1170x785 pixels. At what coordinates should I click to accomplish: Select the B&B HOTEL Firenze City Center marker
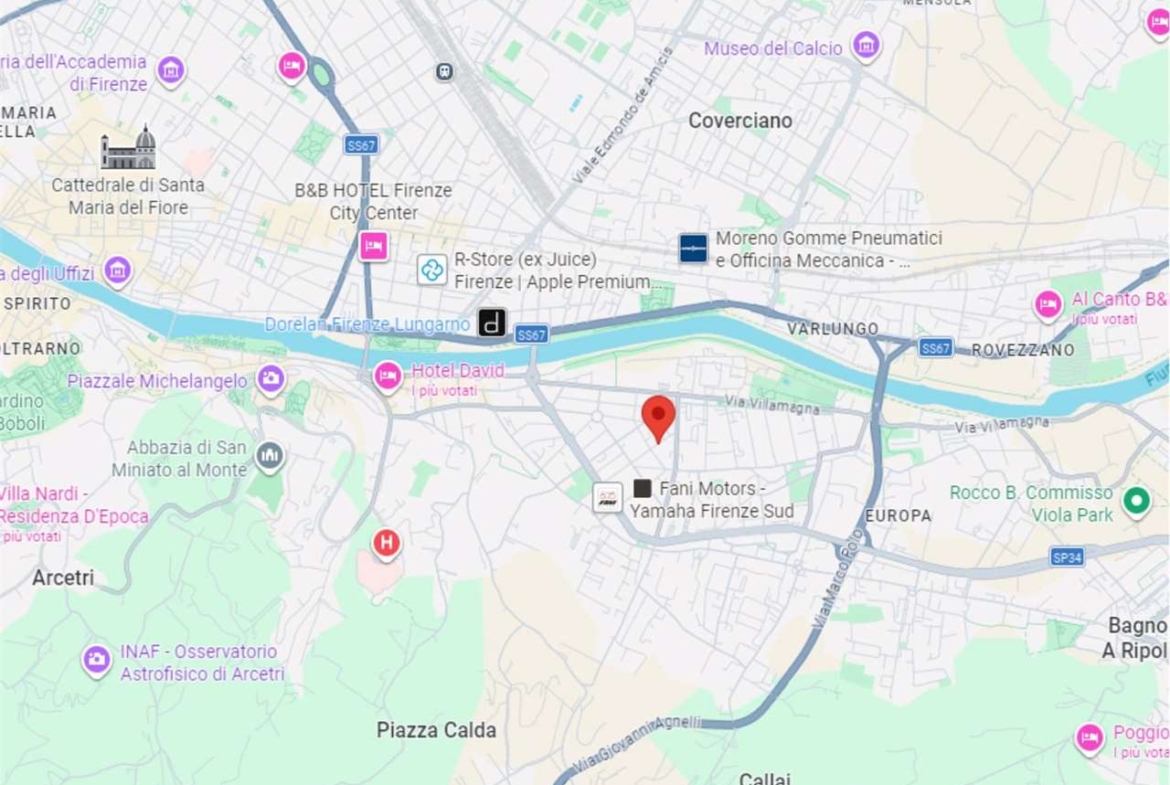[373, 246]
